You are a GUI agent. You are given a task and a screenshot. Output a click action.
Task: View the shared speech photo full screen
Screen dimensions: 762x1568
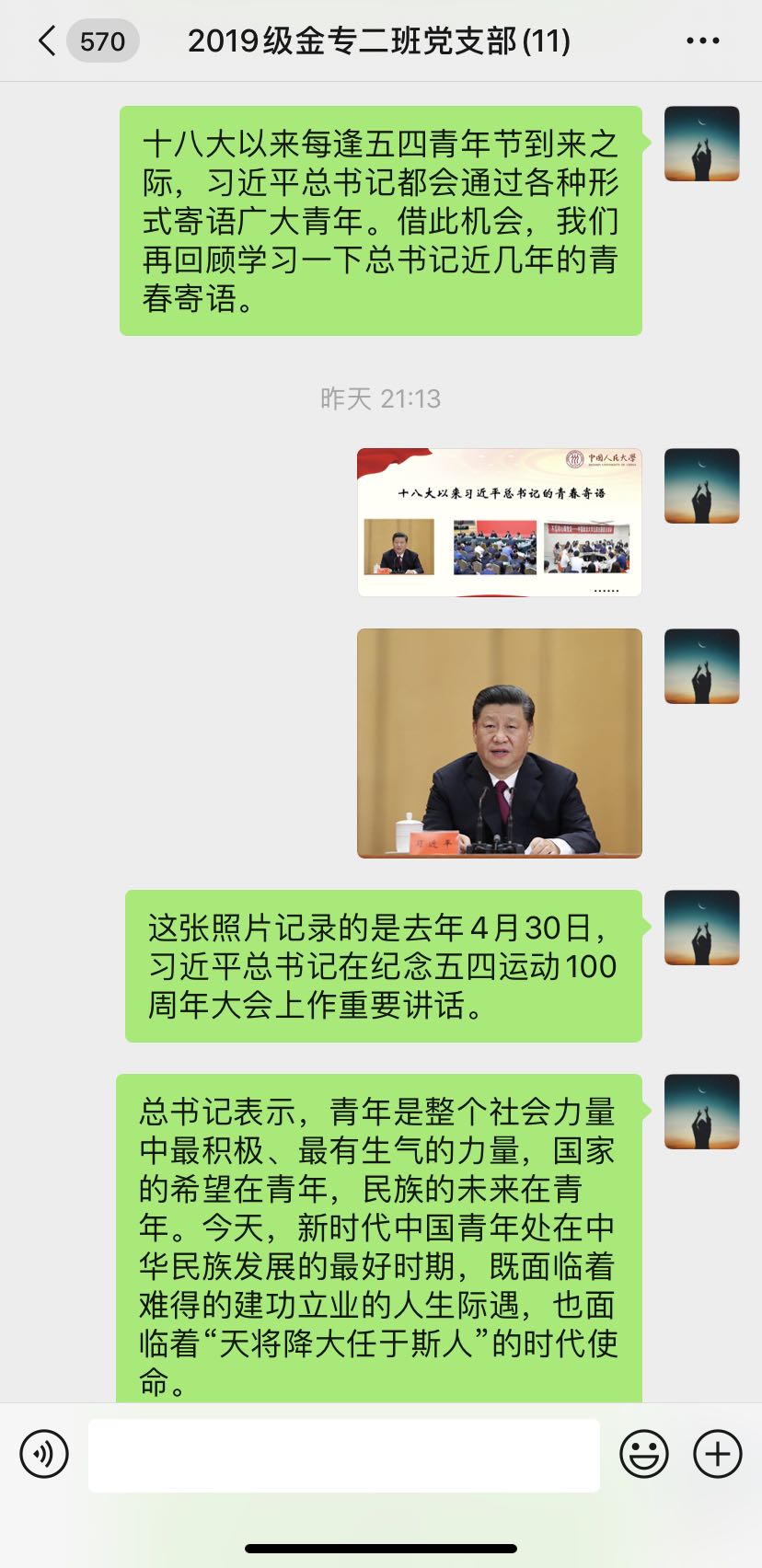[499, 743]
